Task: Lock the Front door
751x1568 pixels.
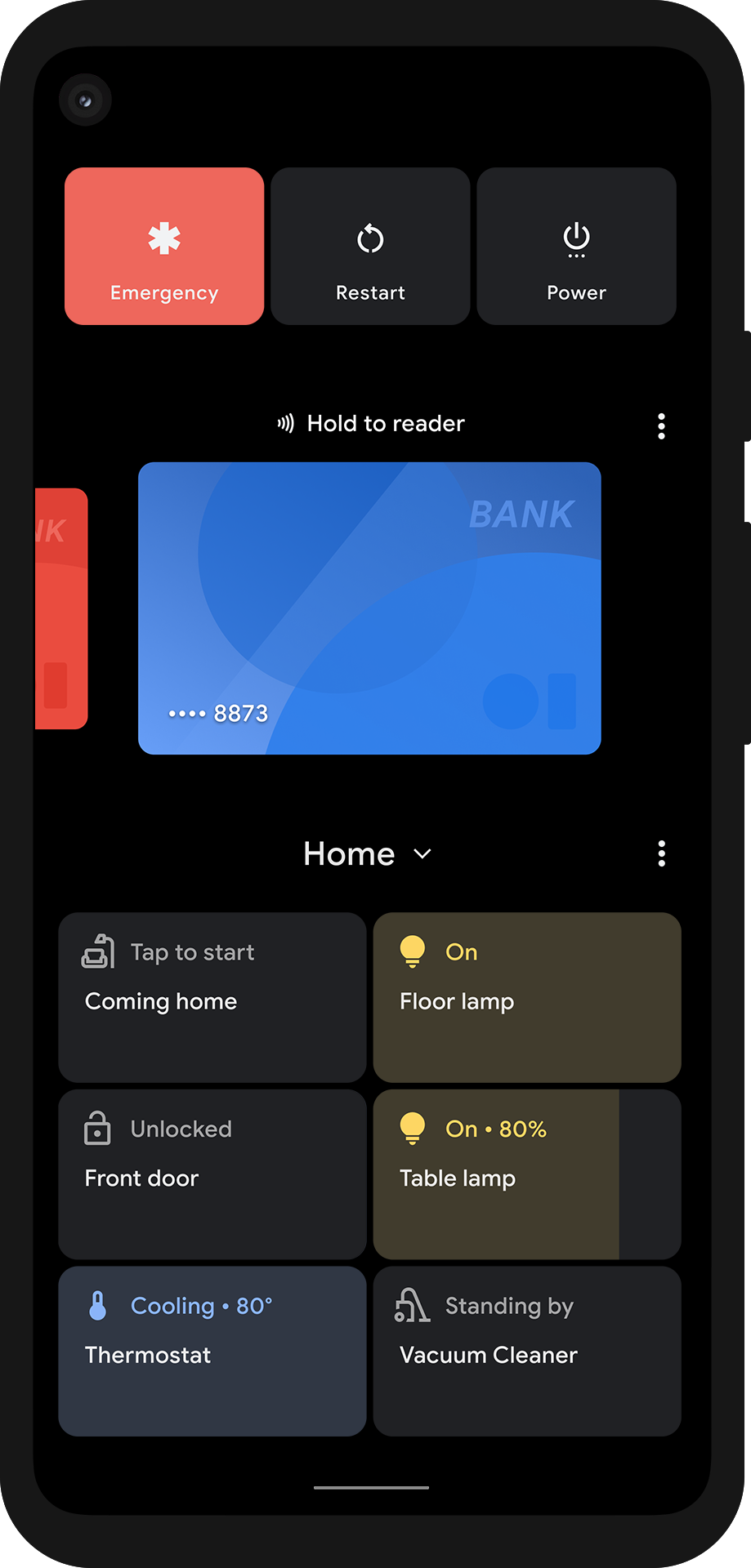Action: click(212, 1174)
